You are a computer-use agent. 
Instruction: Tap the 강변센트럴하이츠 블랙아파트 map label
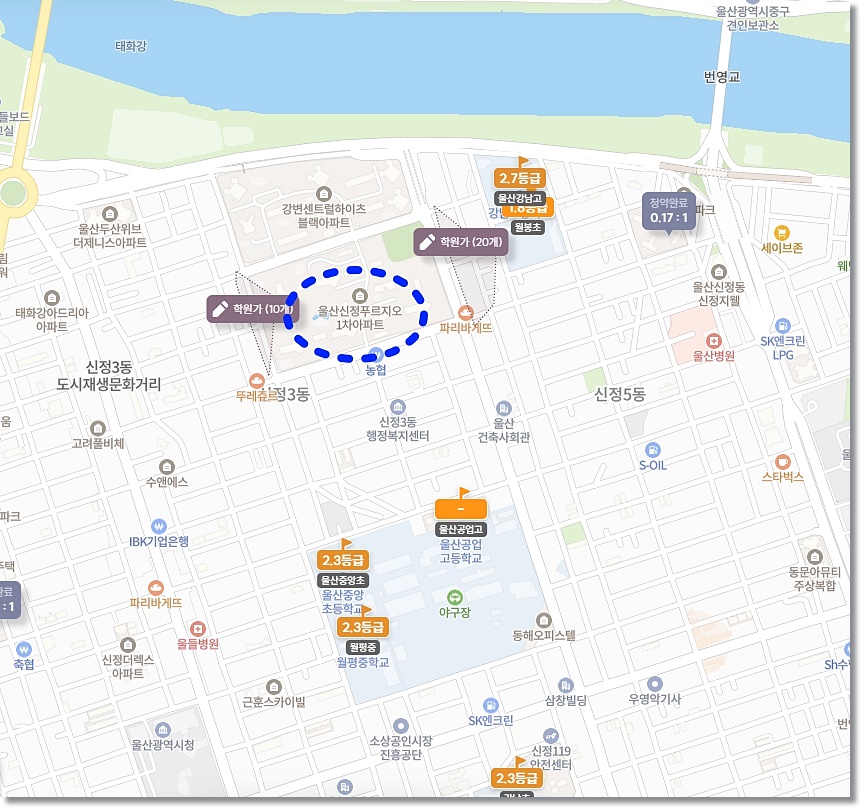tap(323, 215)
